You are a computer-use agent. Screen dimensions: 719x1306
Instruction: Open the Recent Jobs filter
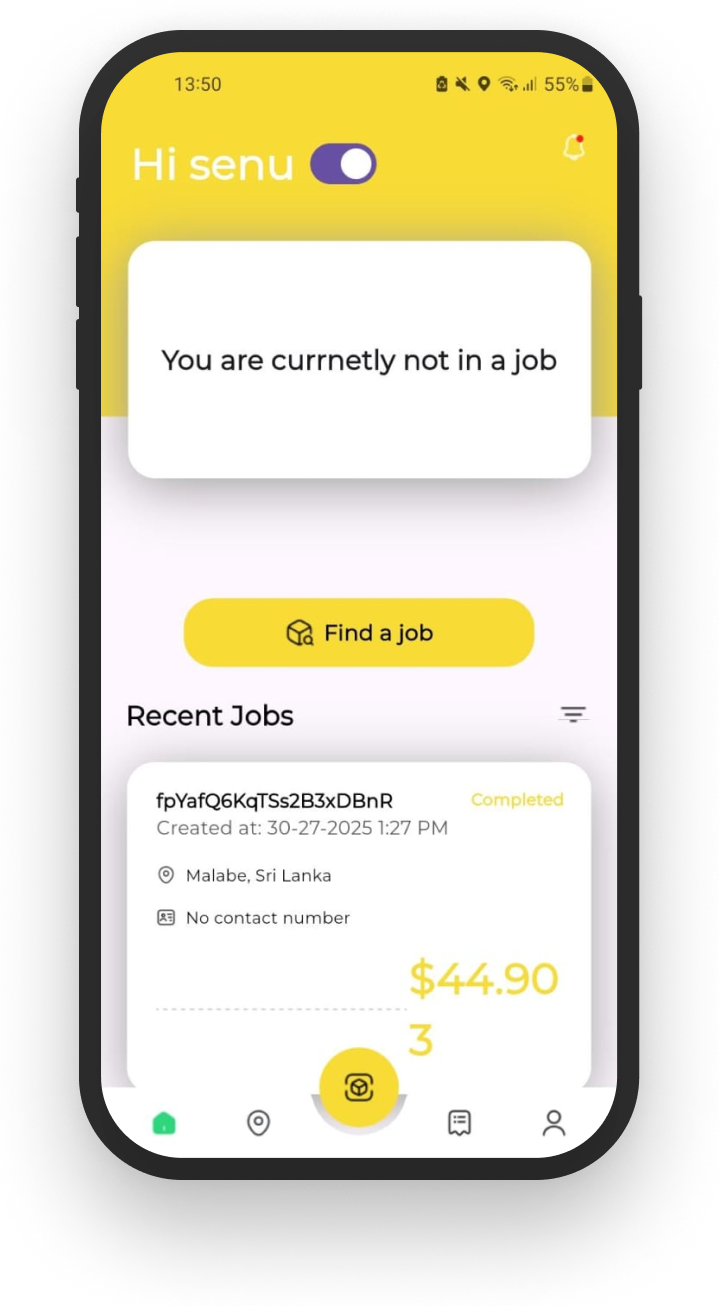point(573,715)
